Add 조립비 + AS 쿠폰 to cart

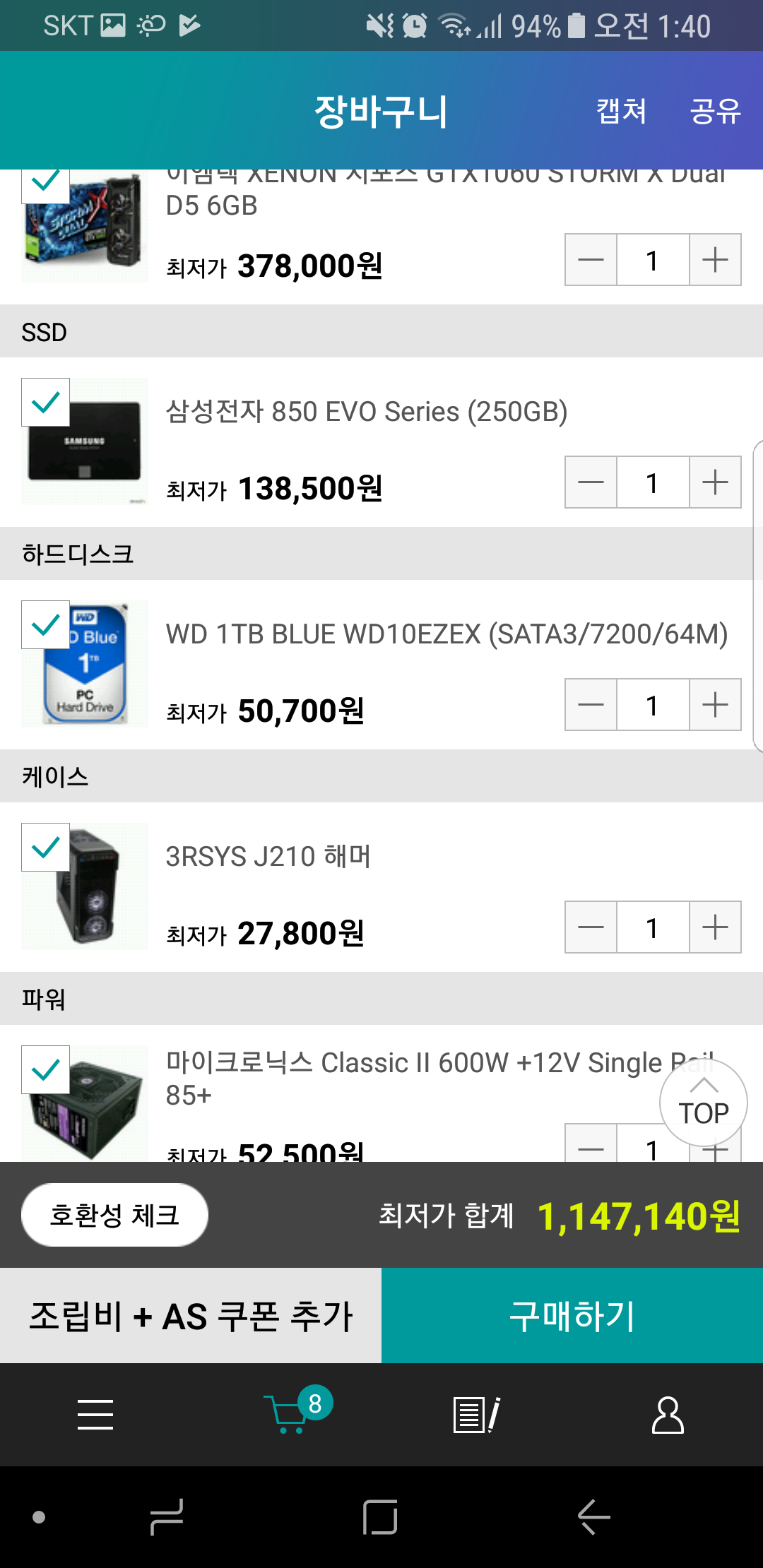191,1316
